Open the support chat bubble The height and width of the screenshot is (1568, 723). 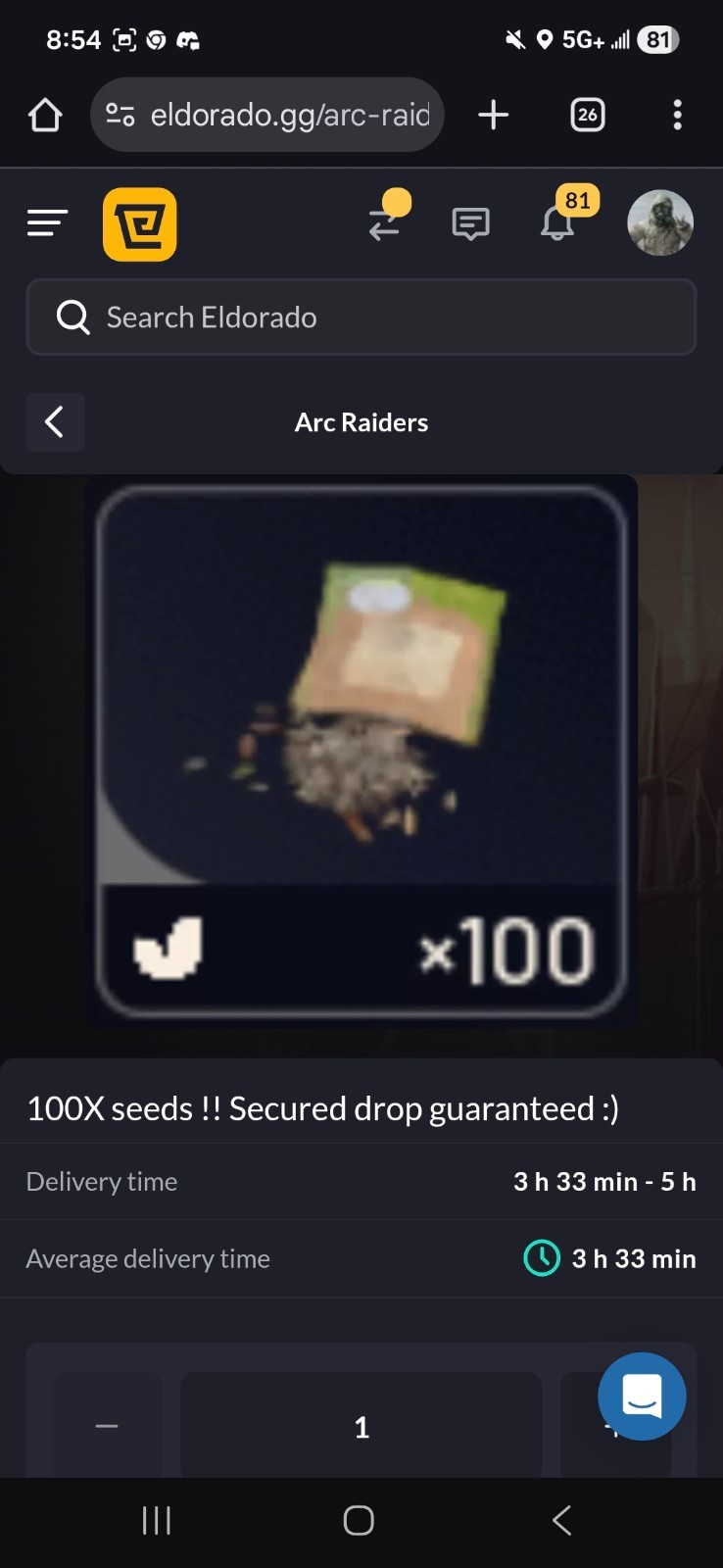[642, 1396]
